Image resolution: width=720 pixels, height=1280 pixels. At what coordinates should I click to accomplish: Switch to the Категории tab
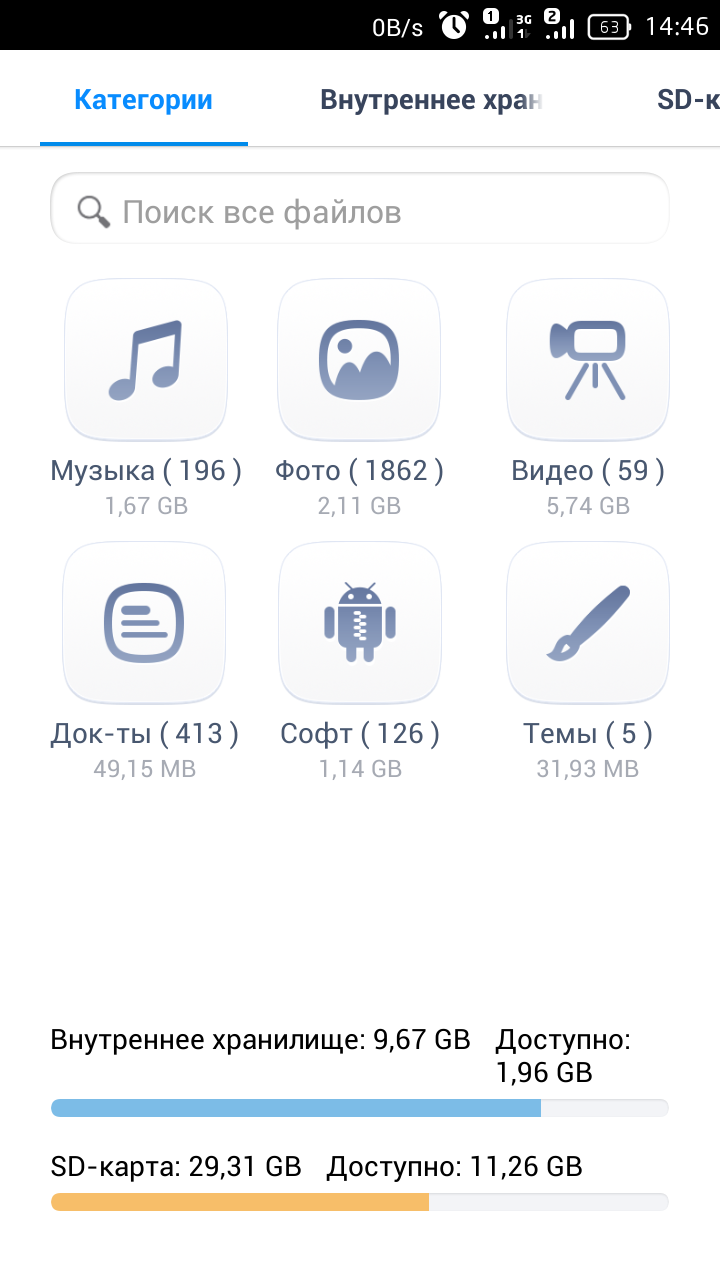(x=144, y=100)
